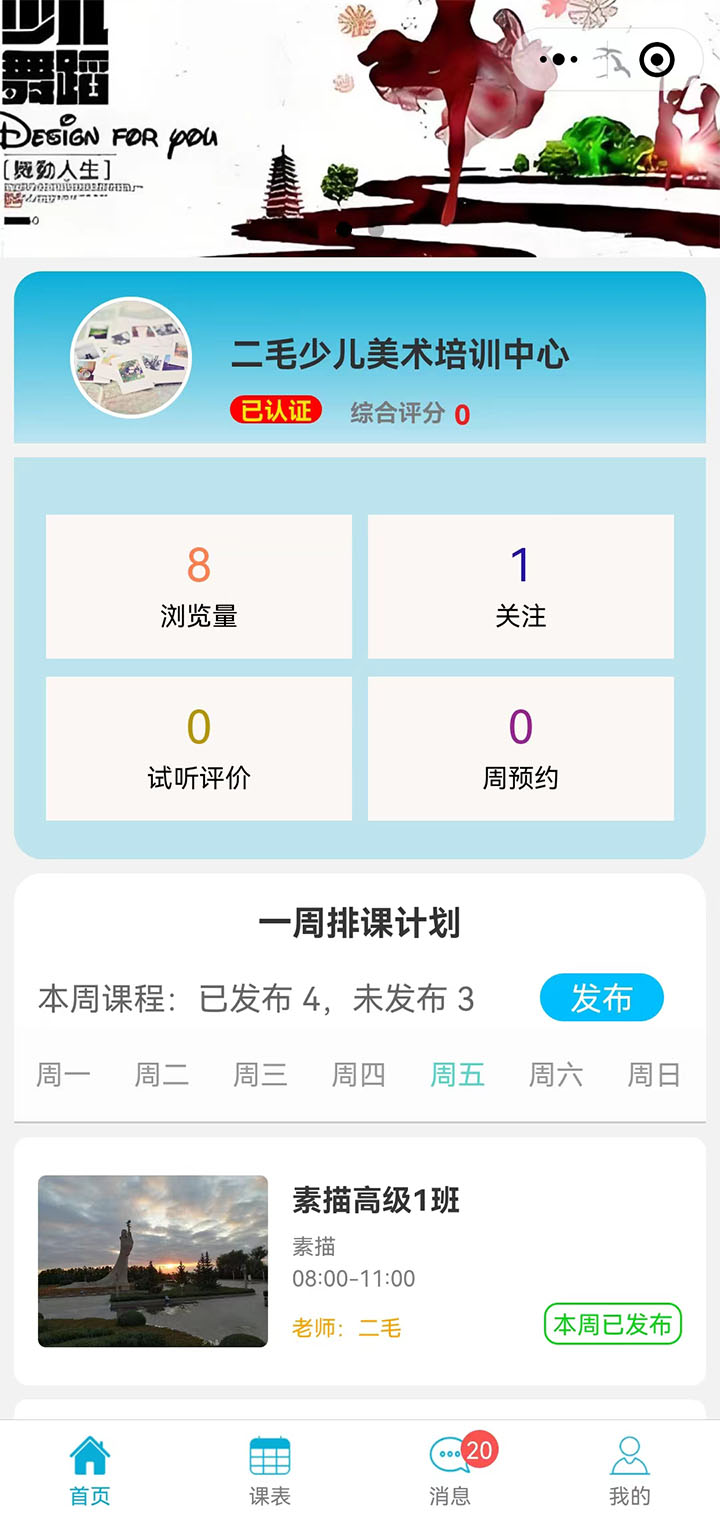
Task: Switch to 周二 schedule
Action: 161,1075
